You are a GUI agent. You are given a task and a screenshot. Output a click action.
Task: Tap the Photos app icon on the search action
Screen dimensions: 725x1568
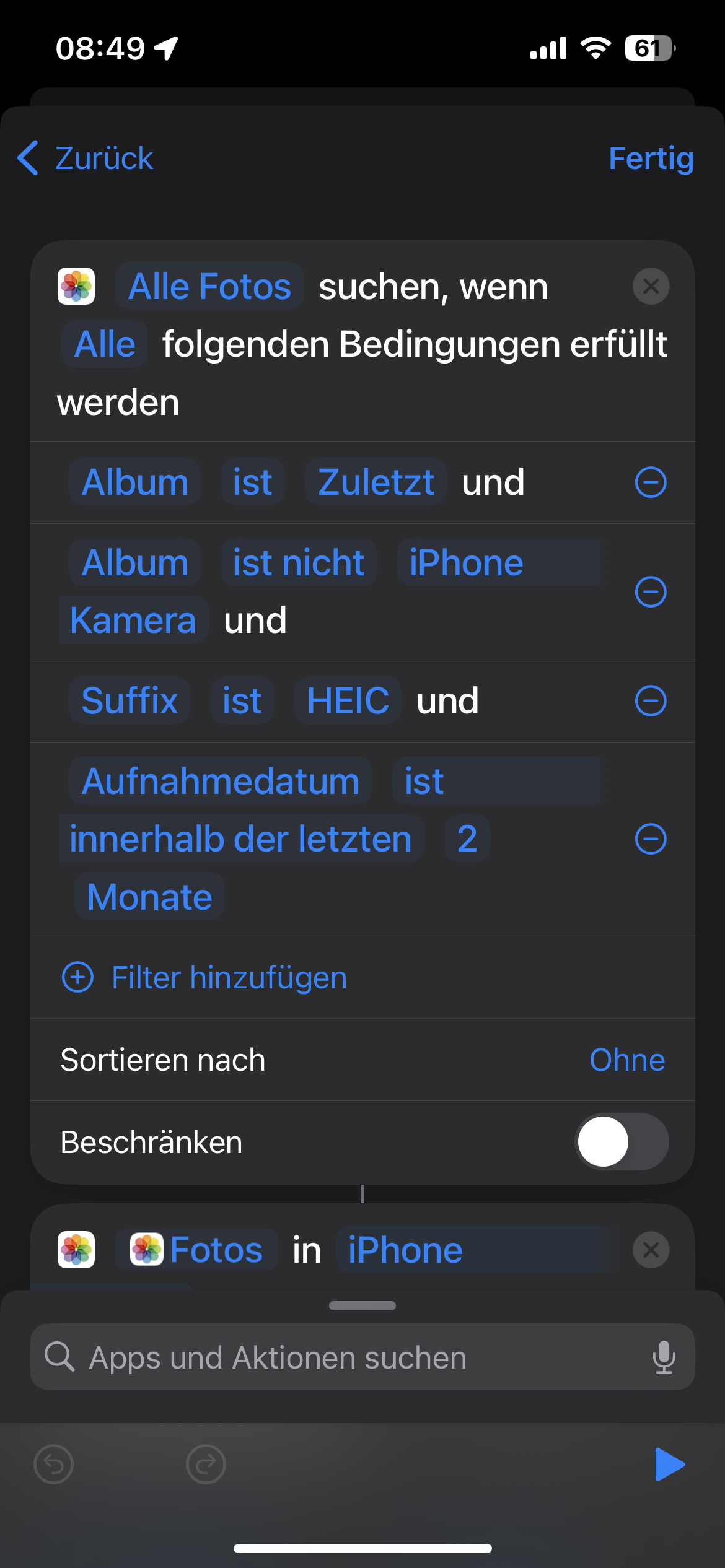click(76, 286)
